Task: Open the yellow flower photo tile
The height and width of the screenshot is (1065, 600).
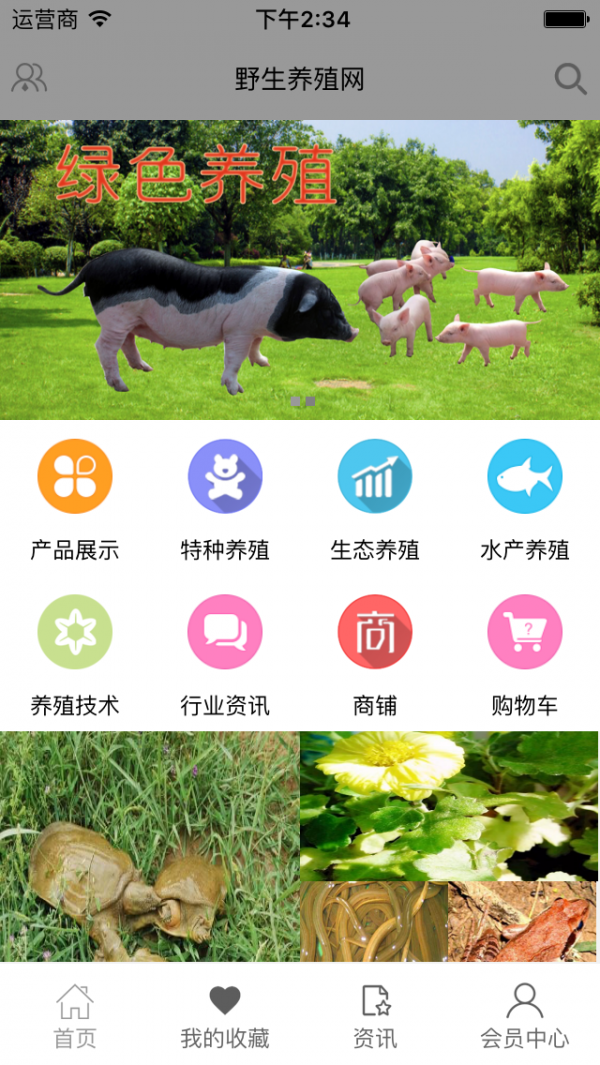Action: (x=449, y=806)
